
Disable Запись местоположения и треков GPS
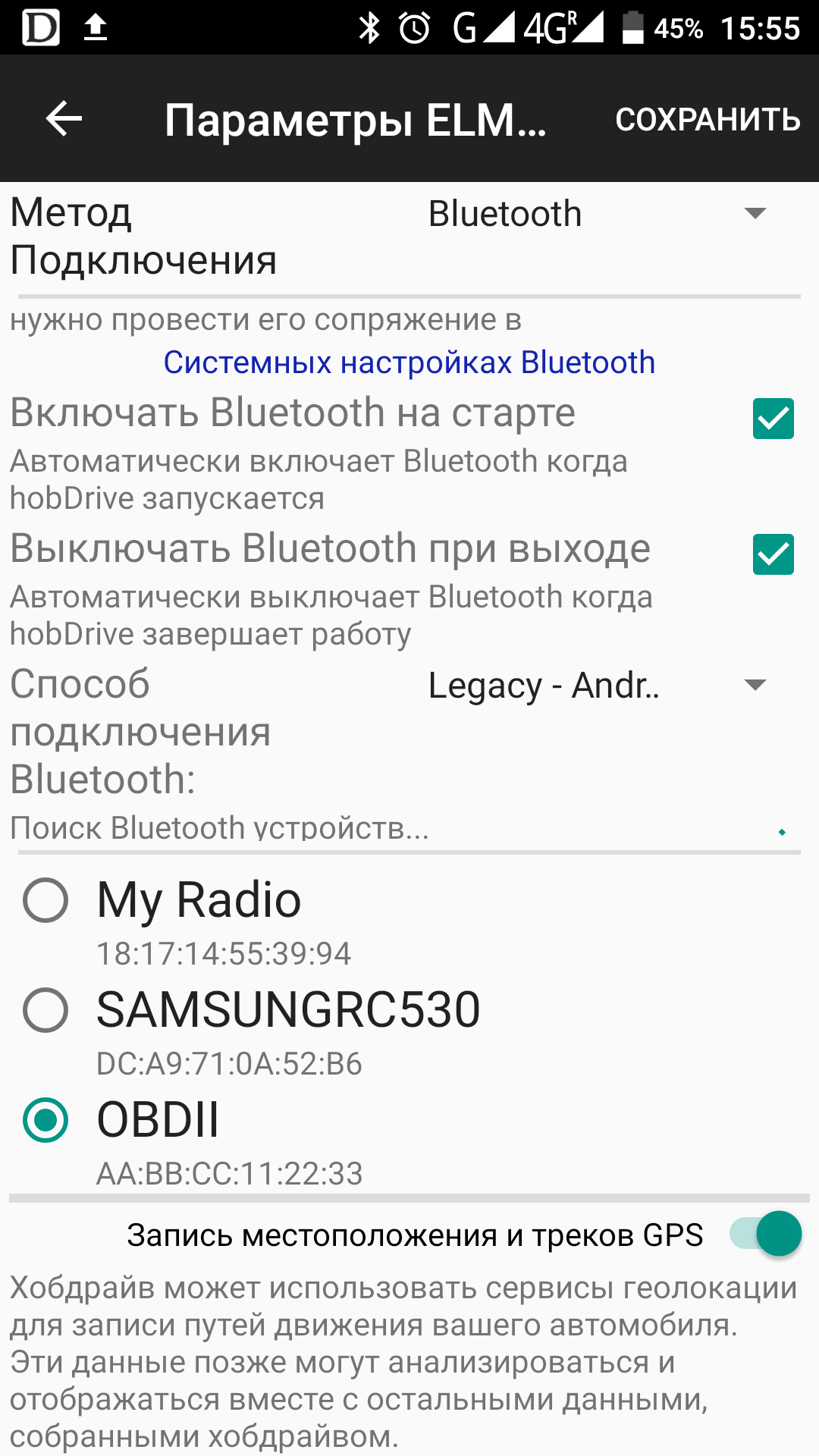[765, 1234]
